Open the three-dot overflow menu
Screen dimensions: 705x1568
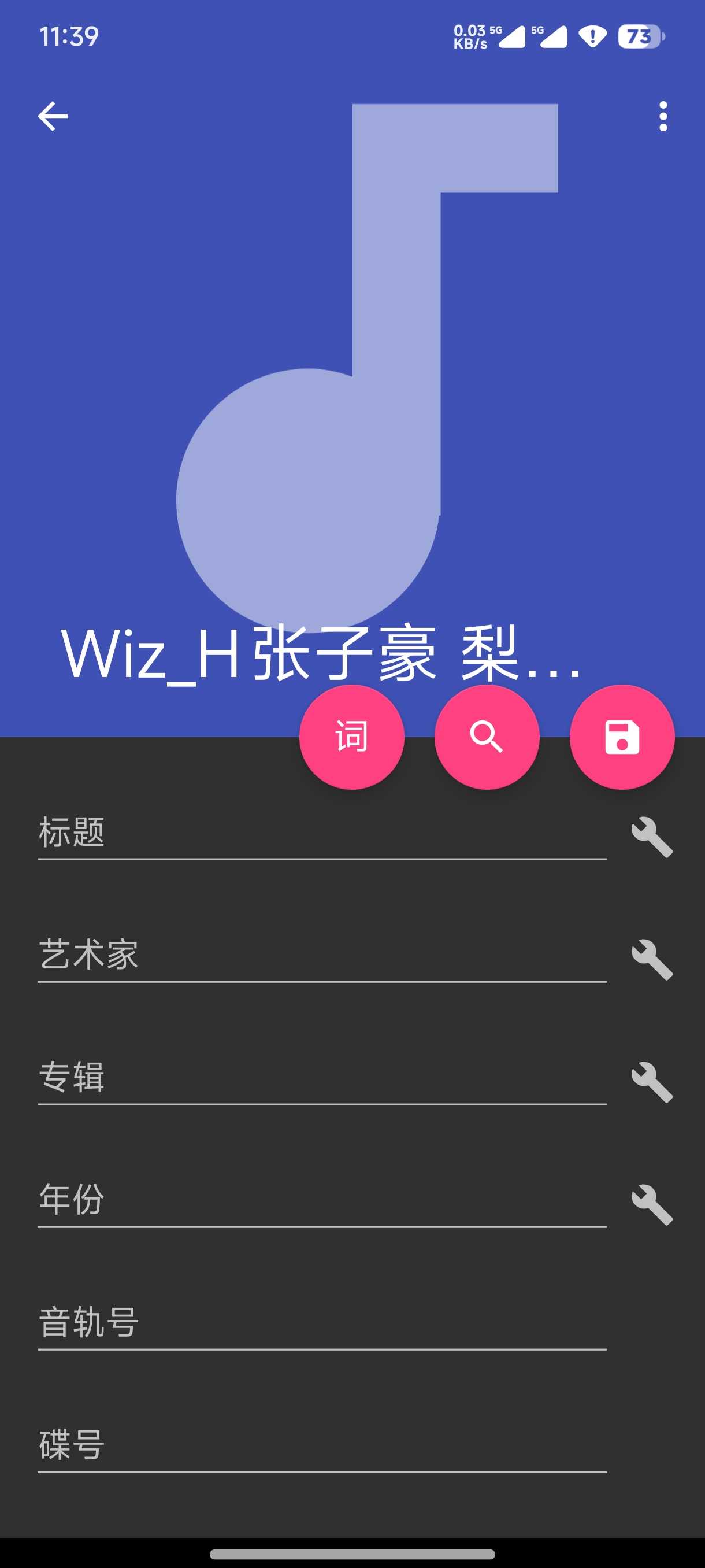(x=663, y=116)
